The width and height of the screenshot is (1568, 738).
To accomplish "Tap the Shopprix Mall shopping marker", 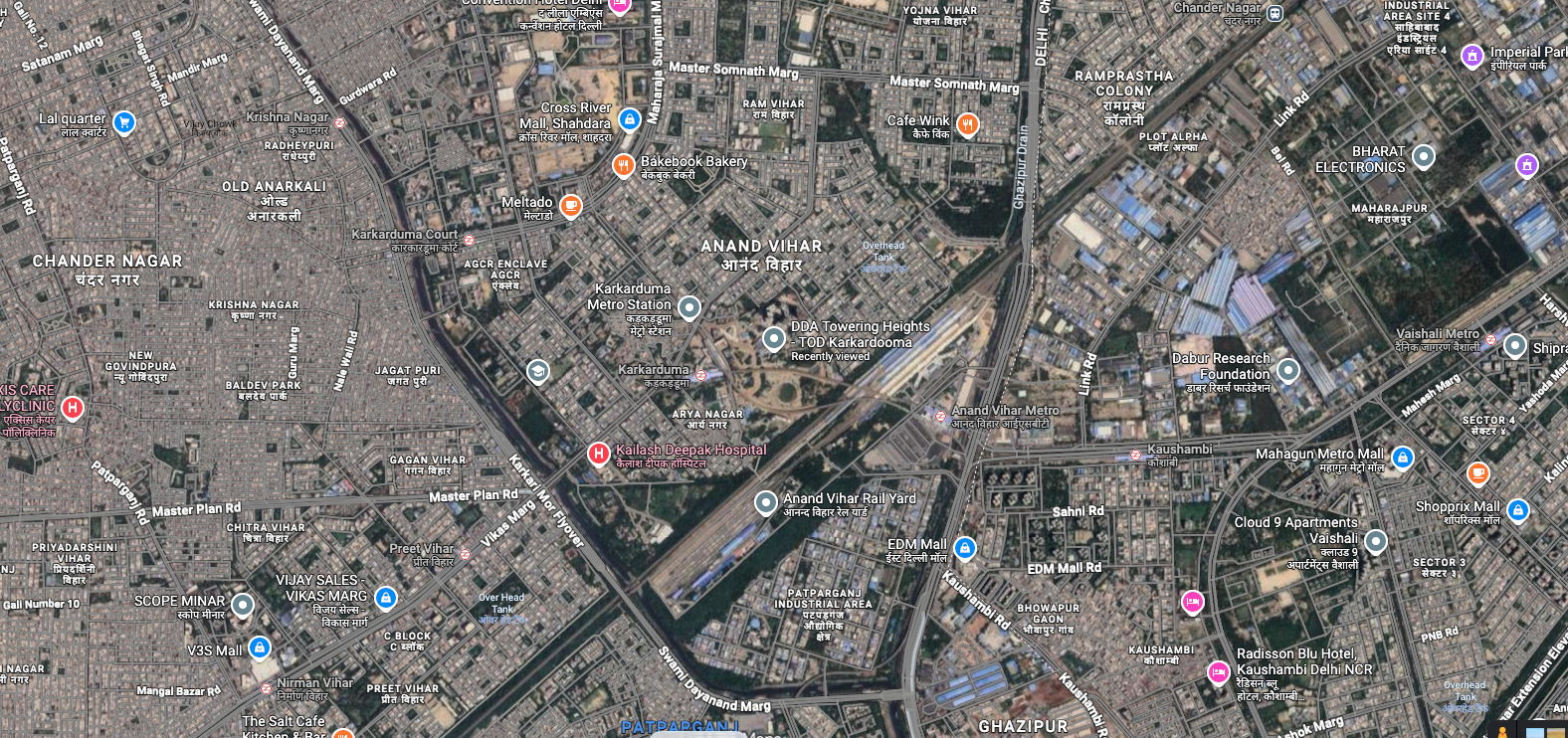I will pos(1517,510).
